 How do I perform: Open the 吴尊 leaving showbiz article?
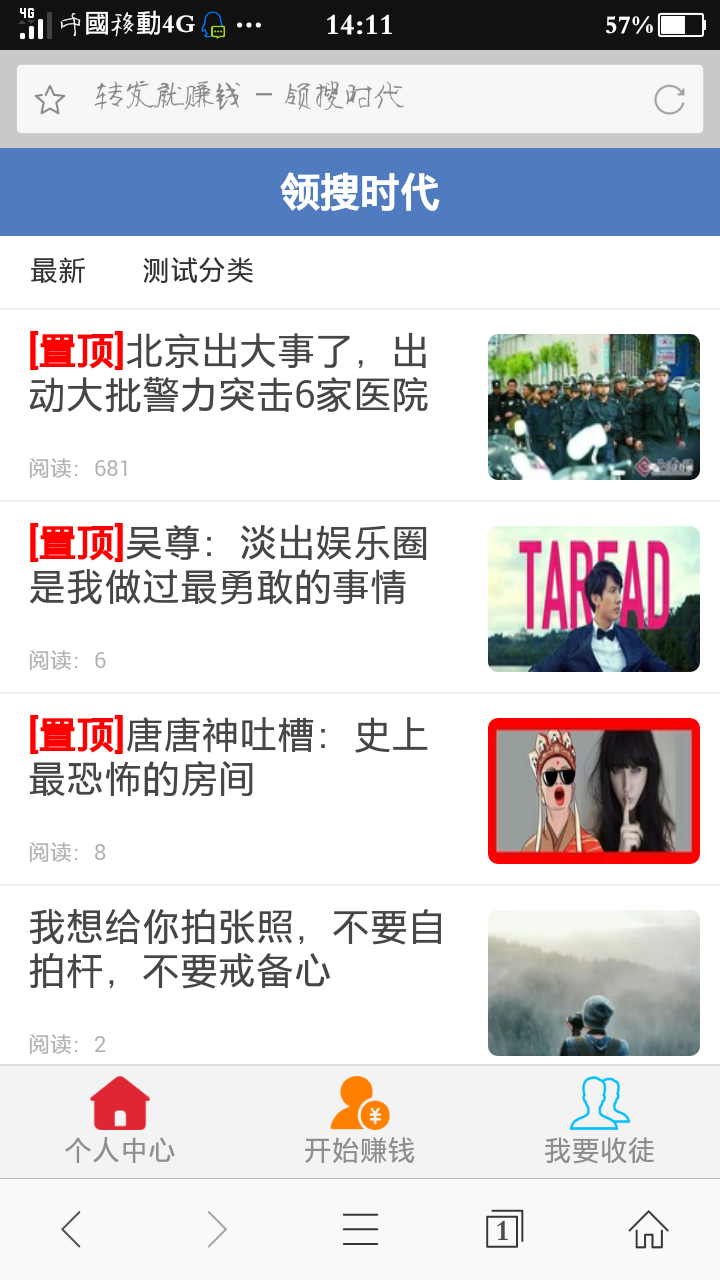228,568
